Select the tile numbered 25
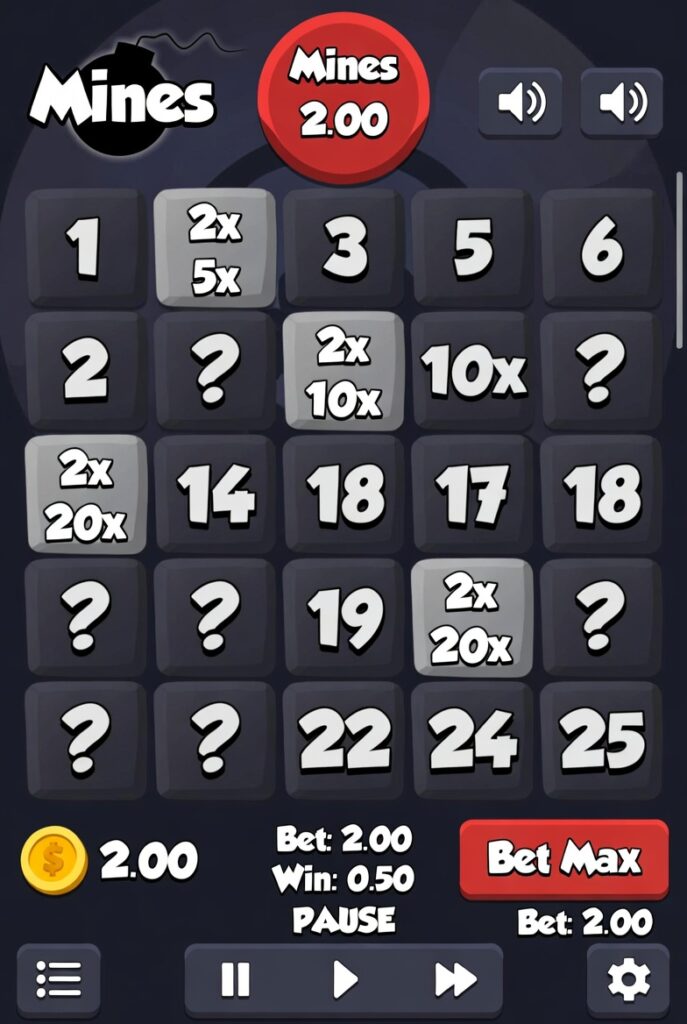Image resolution: width=687 pixels, height=1024 pixels. click(601, 740)
